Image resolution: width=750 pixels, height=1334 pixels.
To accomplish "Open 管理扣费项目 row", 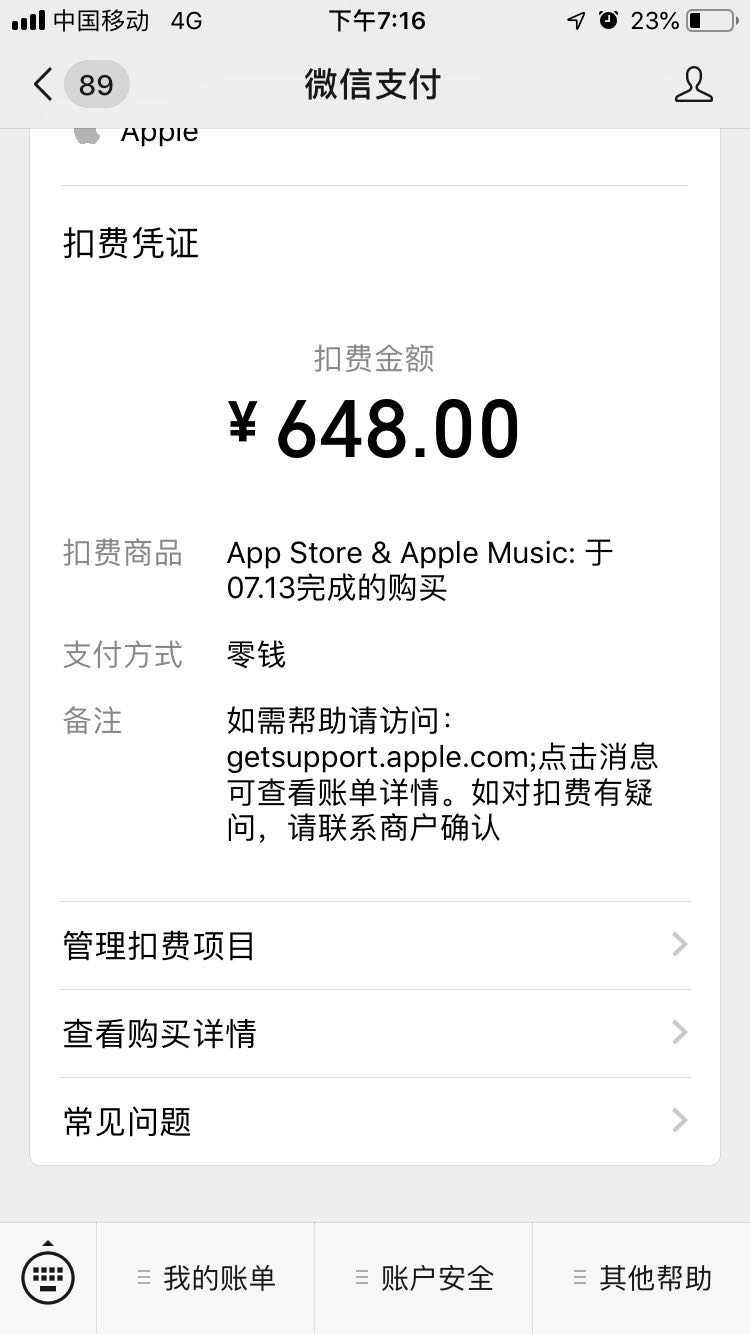I will (x=375, y=945).
